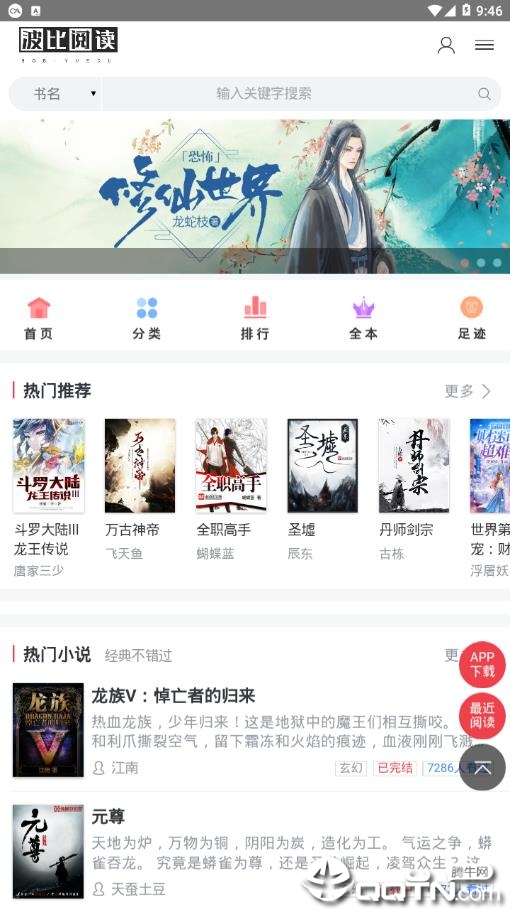This screenshot has height=910, width=510.
Task: Open the 修仙世界 banner
Action: click(255, 196)
